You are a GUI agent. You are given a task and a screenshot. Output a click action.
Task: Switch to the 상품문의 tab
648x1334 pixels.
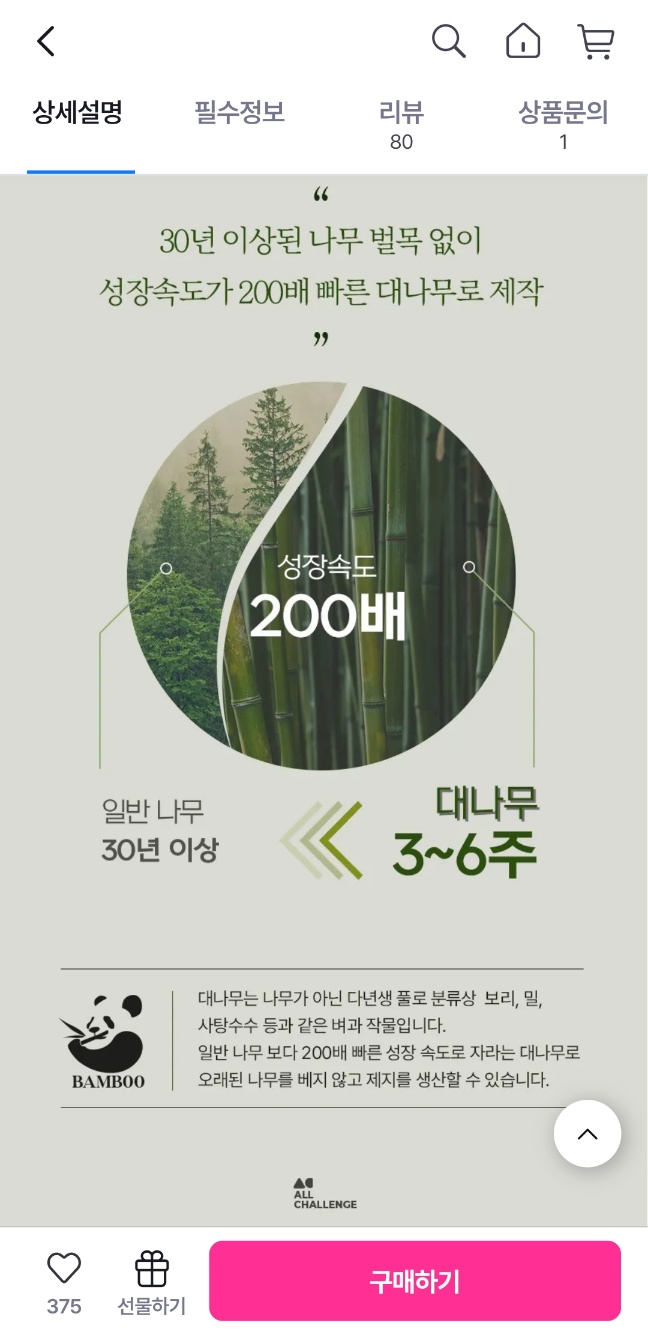pos(563,124)
